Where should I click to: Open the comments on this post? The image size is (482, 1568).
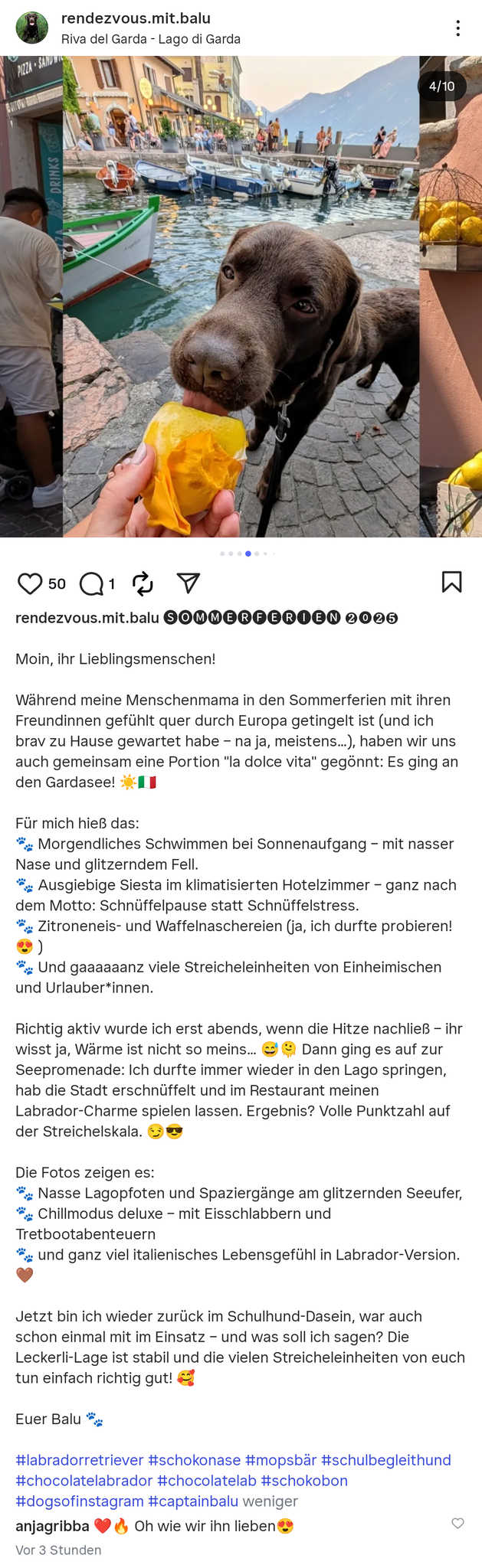click(x=92, y=584)
